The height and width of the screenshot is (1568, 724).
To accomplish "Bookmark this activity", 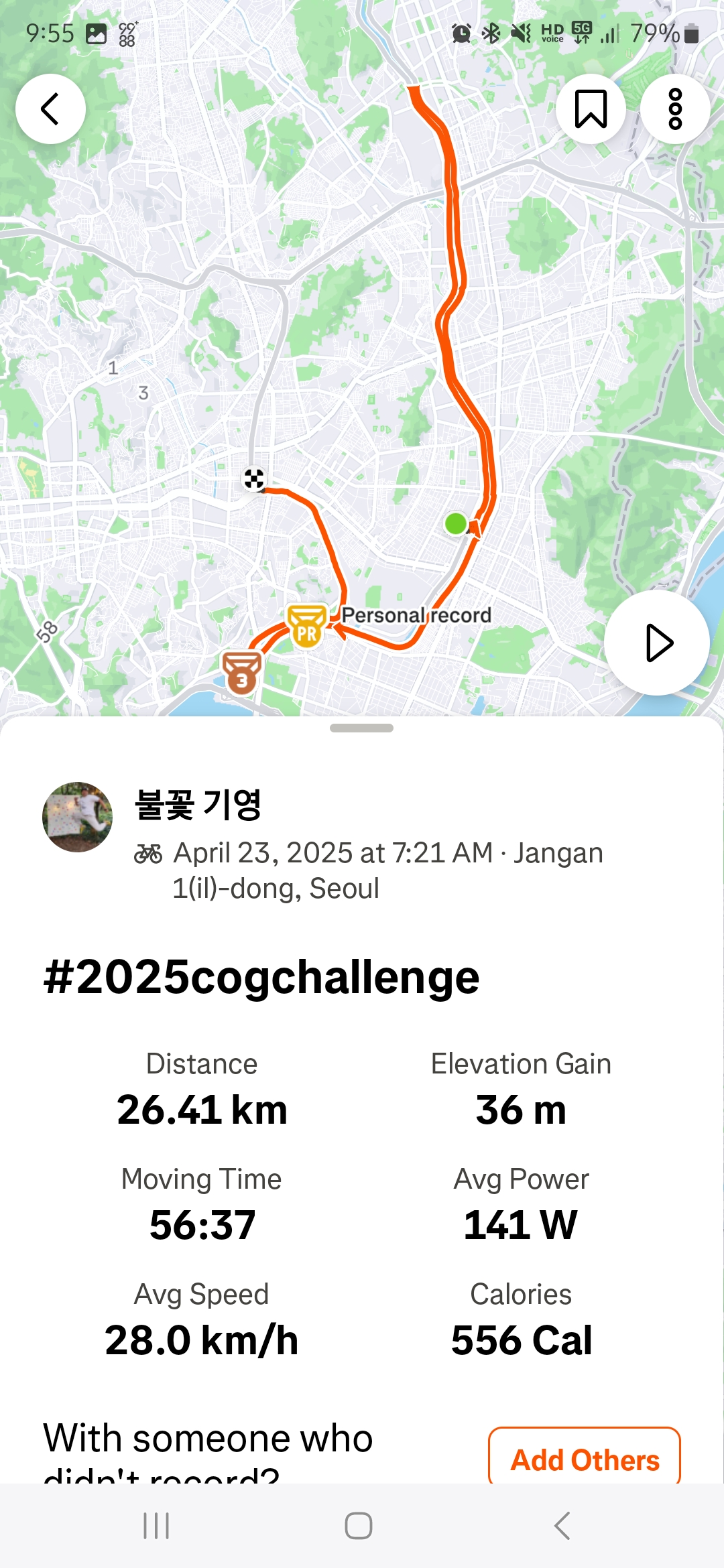I will (591, 109).
